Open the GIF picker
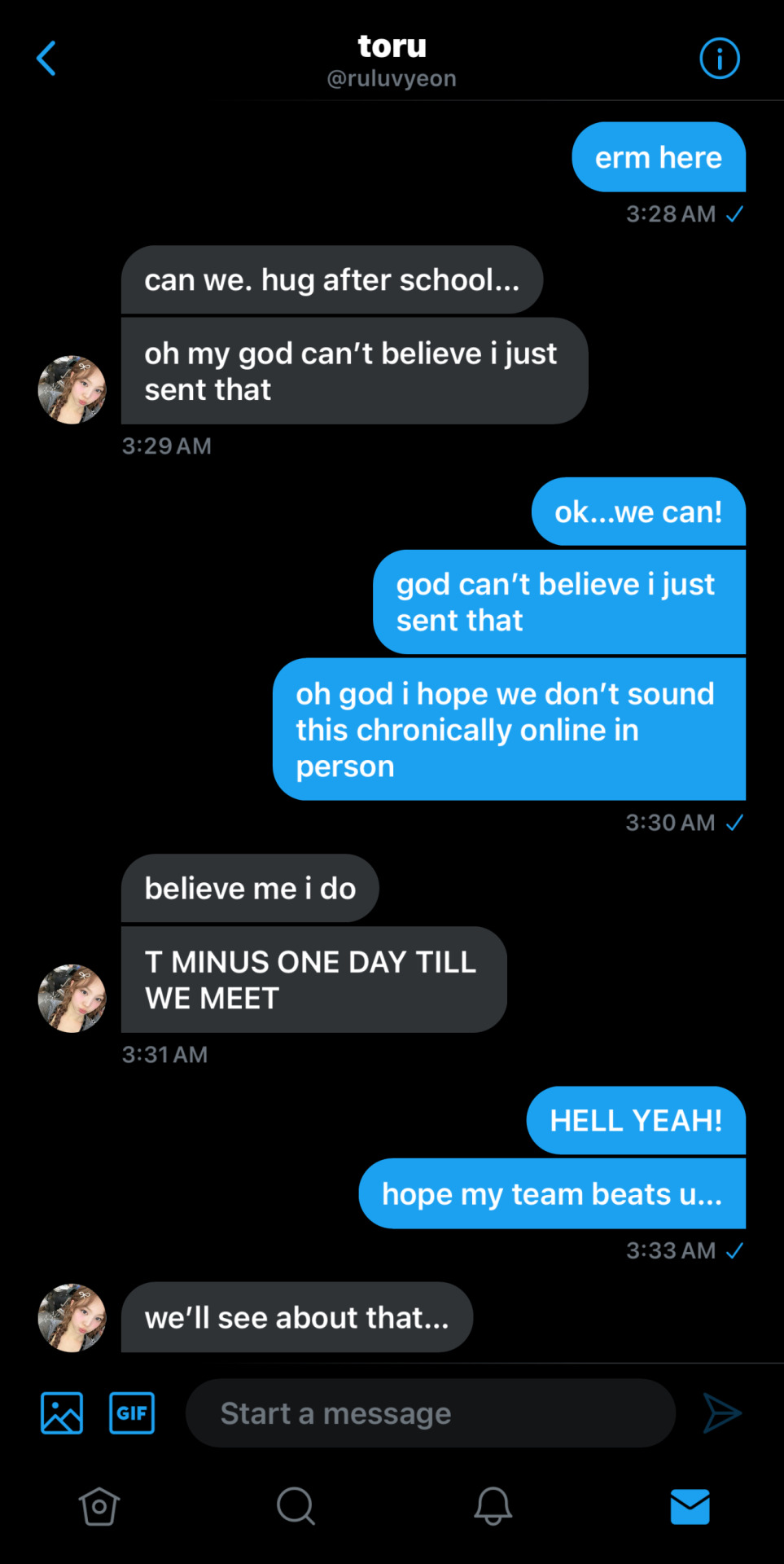The image size is (784, 1564). point(132,1413)
